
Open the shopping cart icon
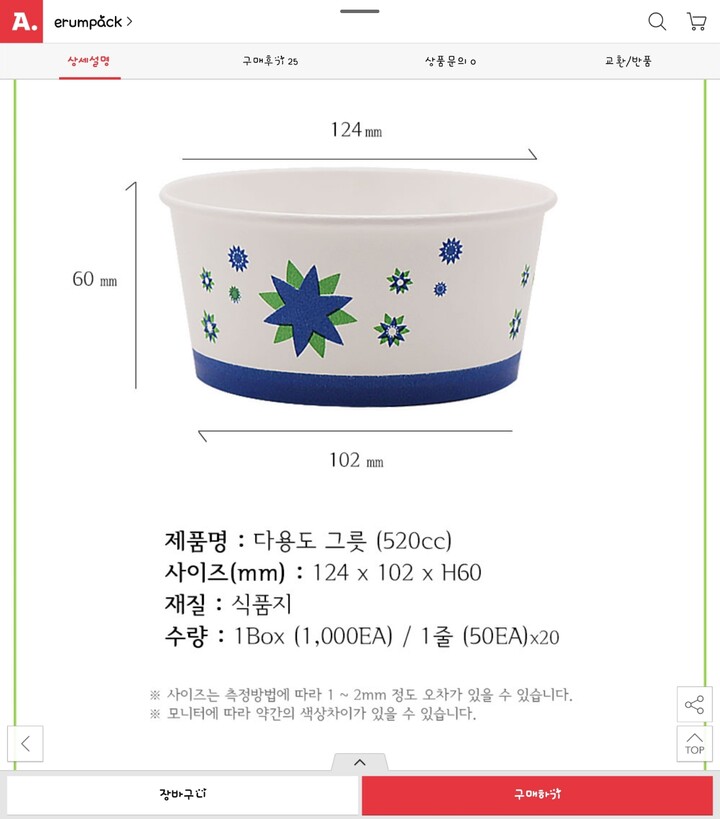click(697, 21)
